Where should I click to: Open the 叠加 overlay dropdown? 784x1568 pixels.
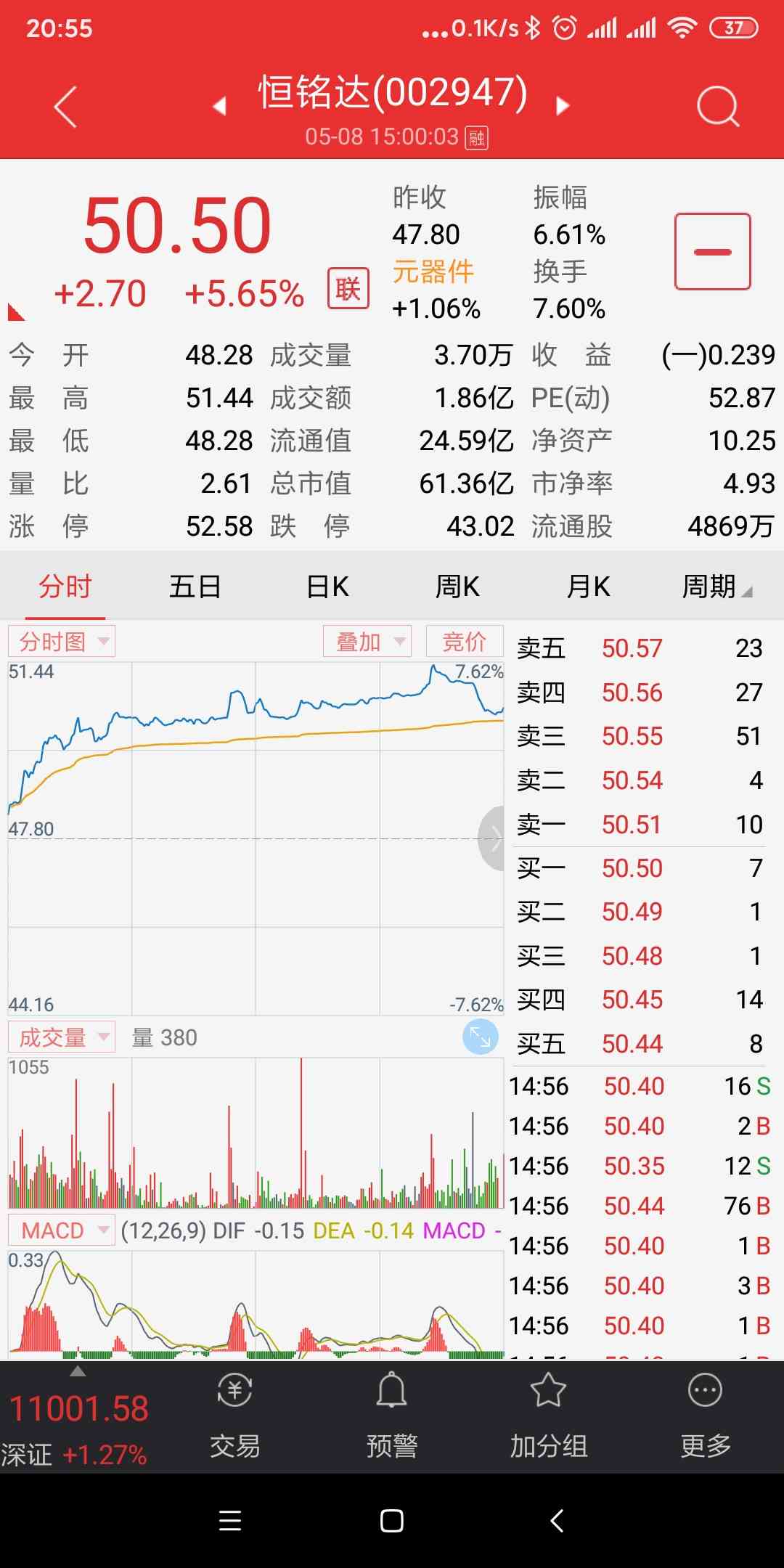coord(367,642)
